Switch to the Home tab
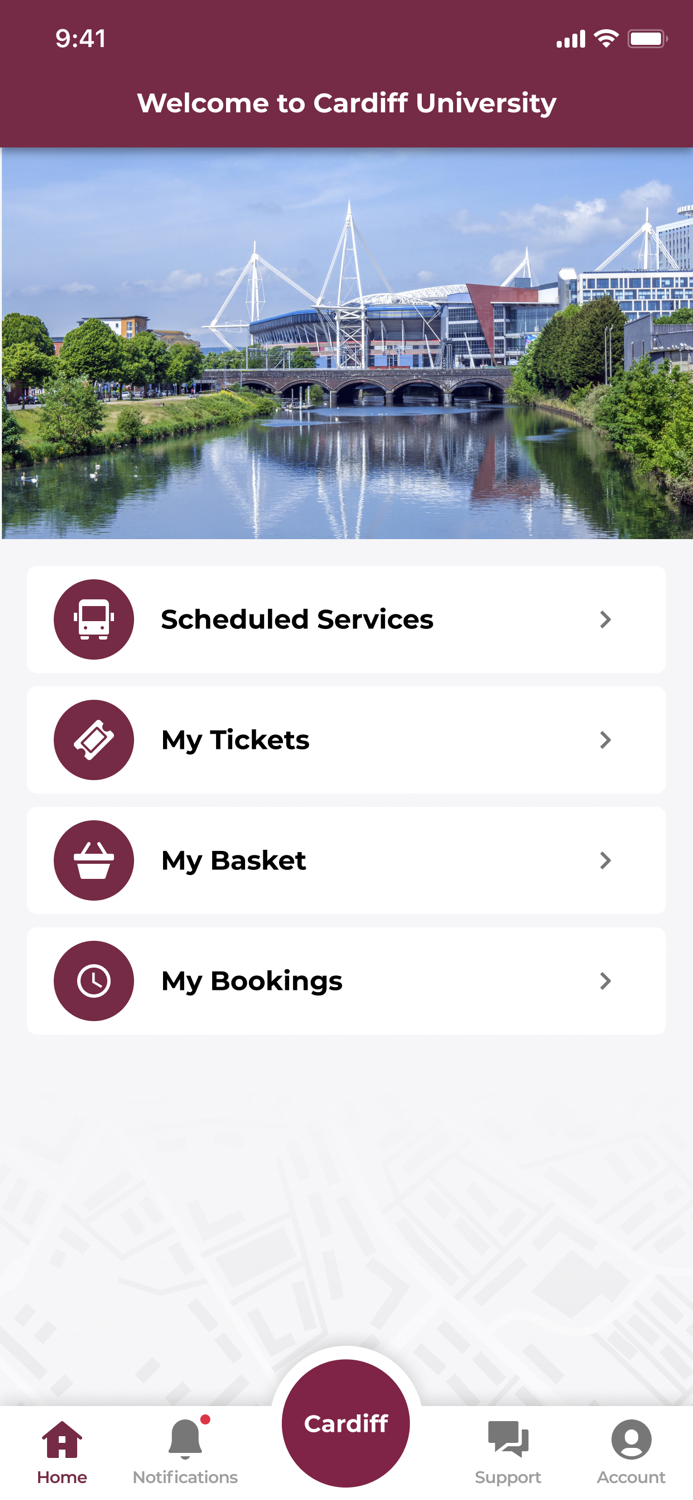 pyautogui.click(x=62, y=1453)
